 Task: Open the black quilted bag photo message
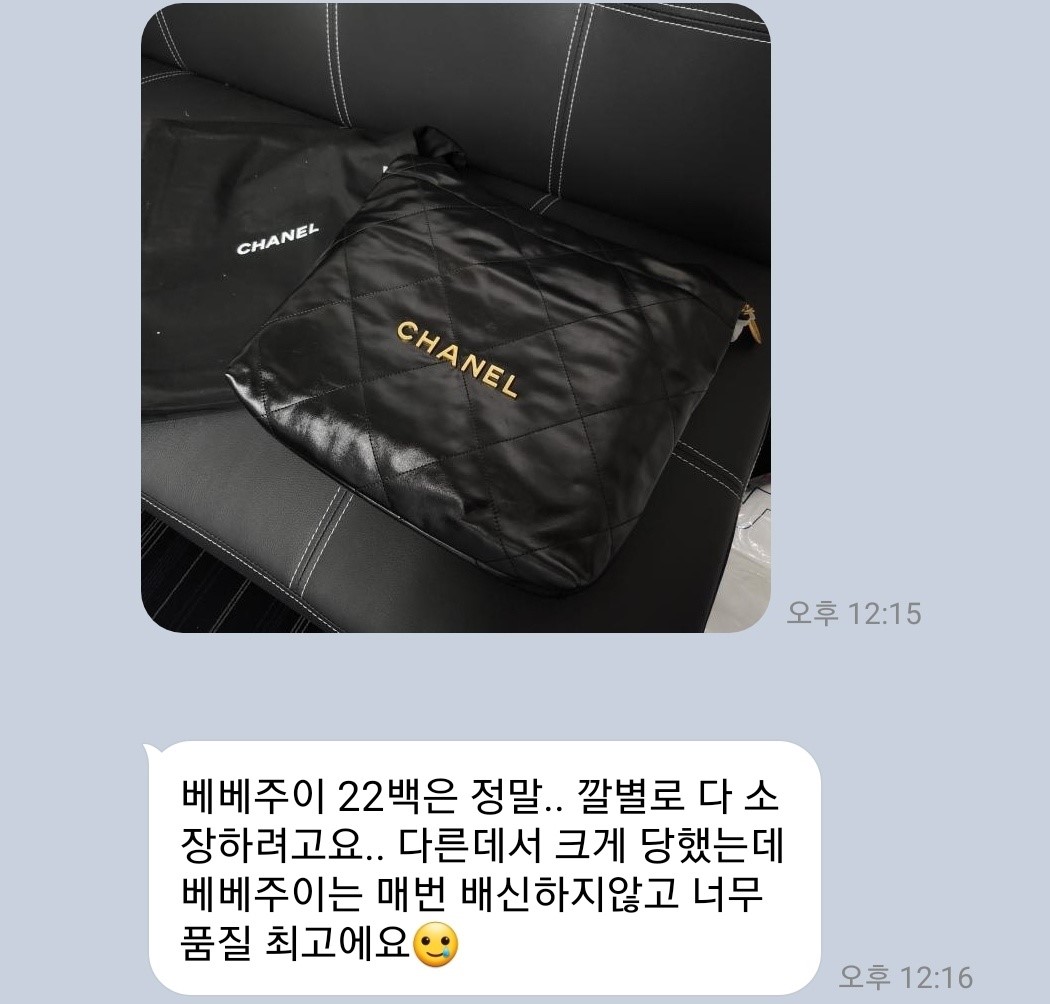pyautogui.click(x=455, y=317)
